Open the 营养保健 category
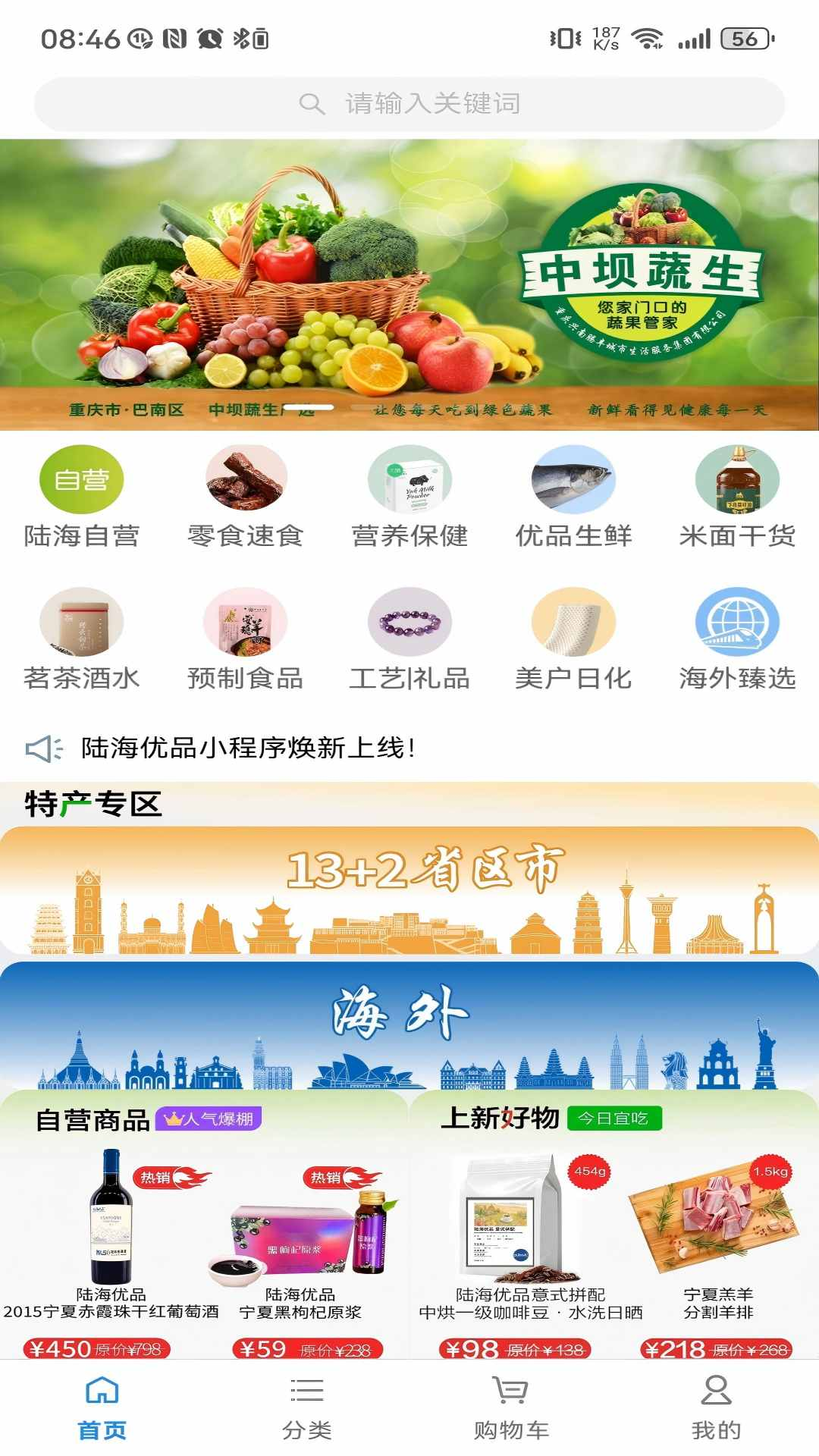 (409, 497)
